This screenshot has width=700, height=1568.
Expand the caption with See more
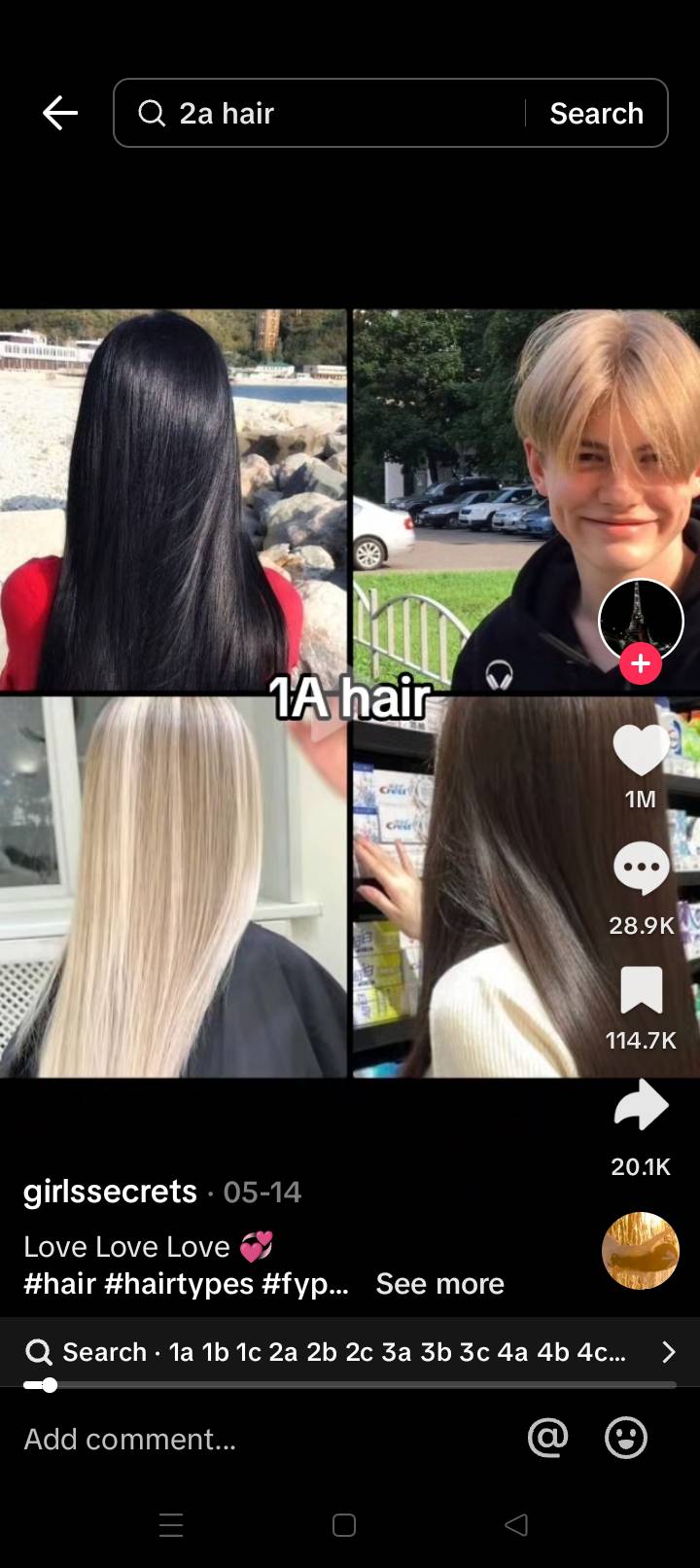tap(439, 1284)
